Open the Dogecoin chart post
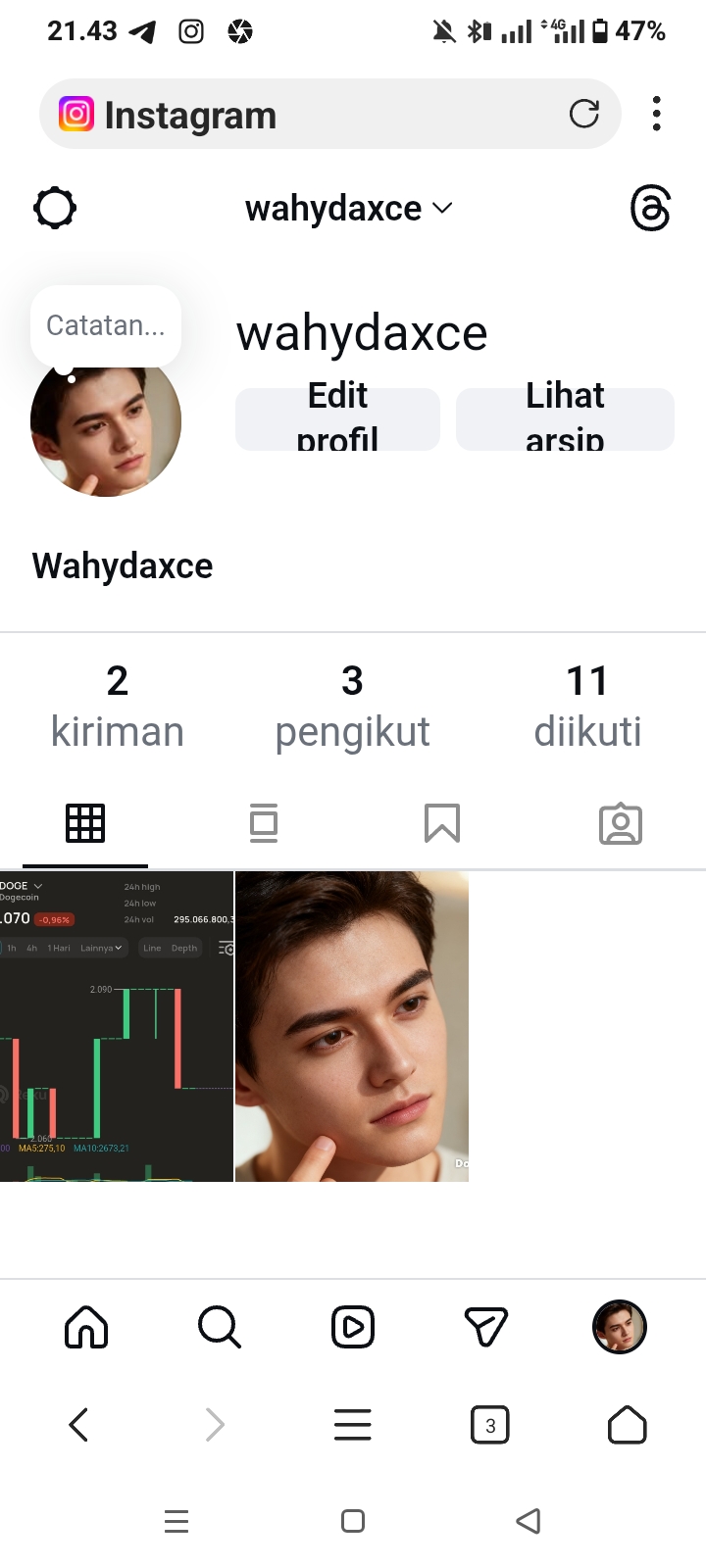 tap(117, 1026)
